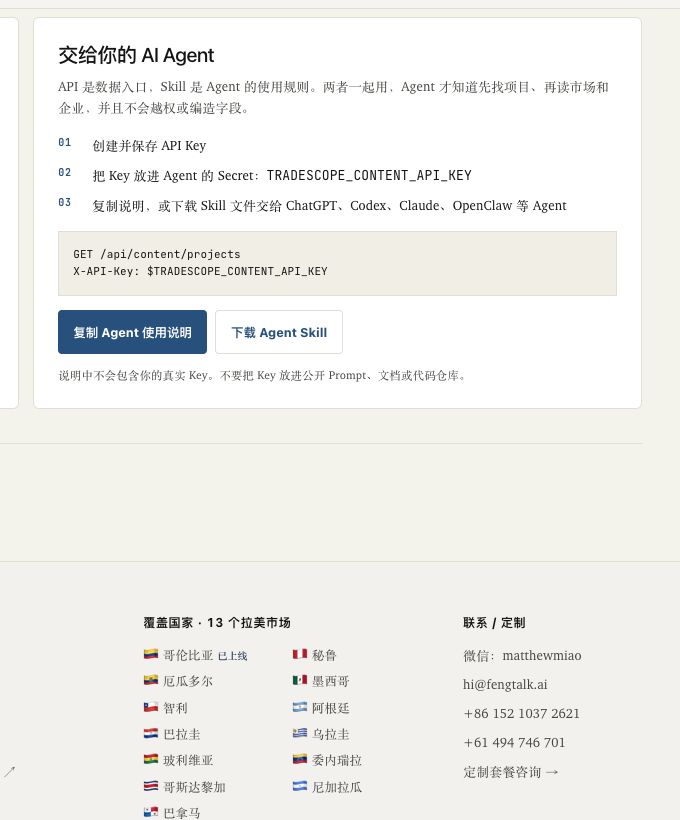This screenshot has width=680, height=820.
Task: Open the 哥伦比亚 country link
Action: (195, 655)
